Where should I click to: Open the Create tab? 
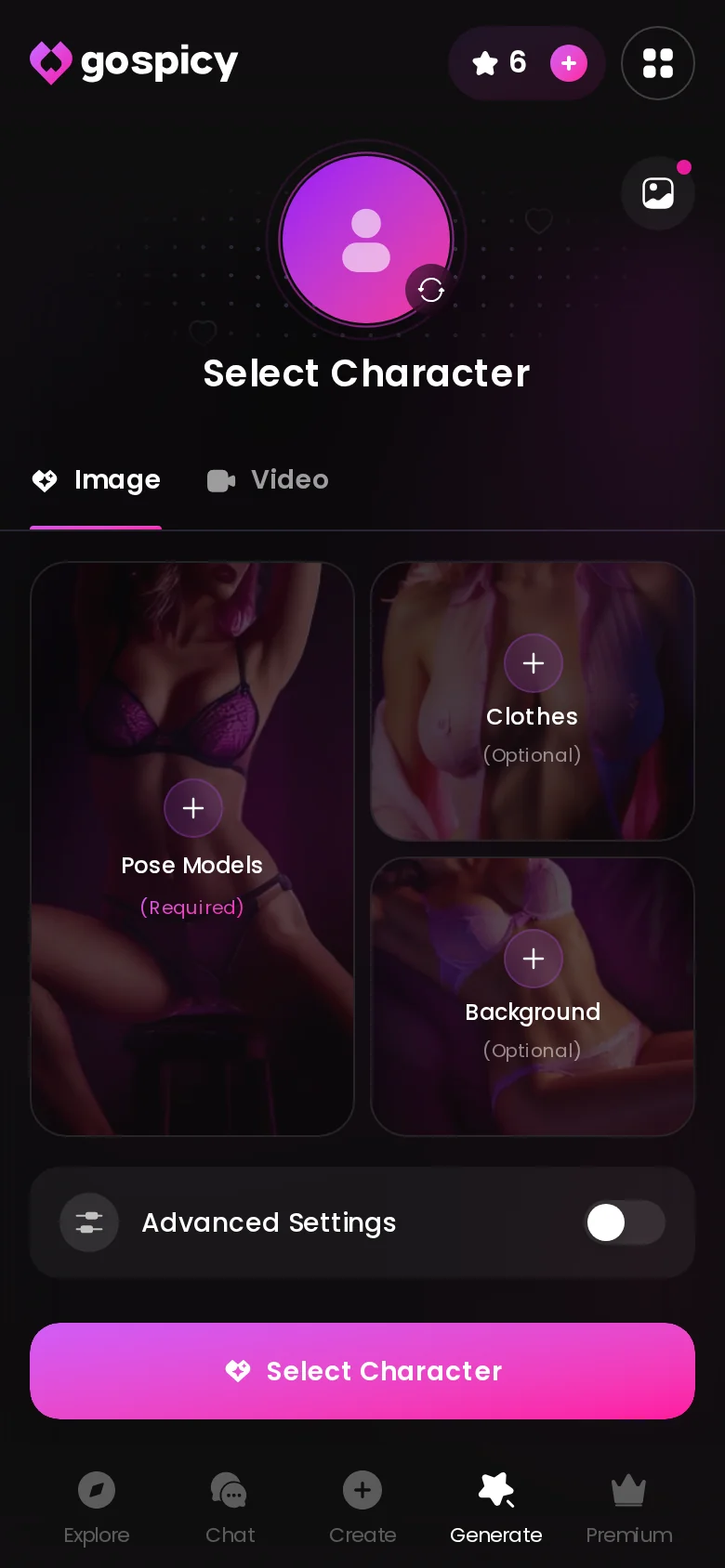coord(362,1509)
